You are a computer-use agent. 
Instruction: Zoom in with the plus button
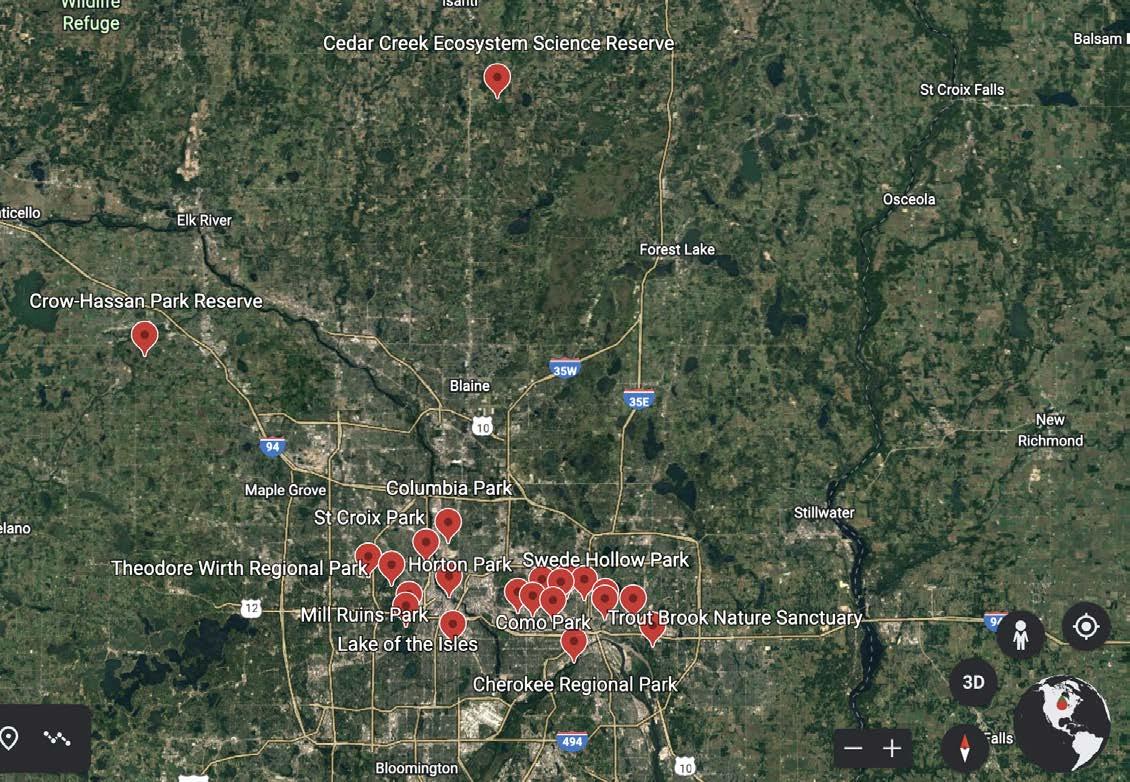[892, 748]
